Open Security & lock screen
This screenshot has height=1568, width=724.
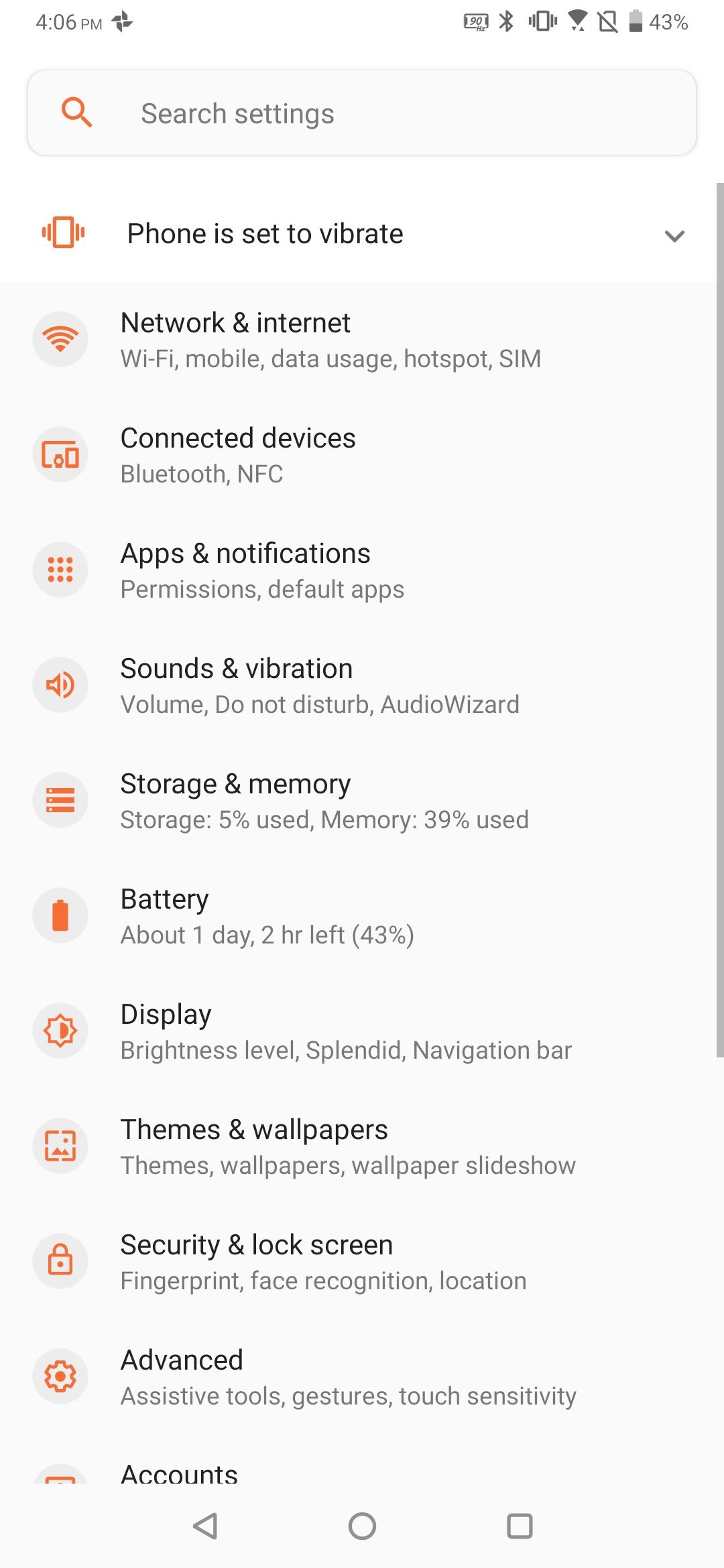point(323,1262)
